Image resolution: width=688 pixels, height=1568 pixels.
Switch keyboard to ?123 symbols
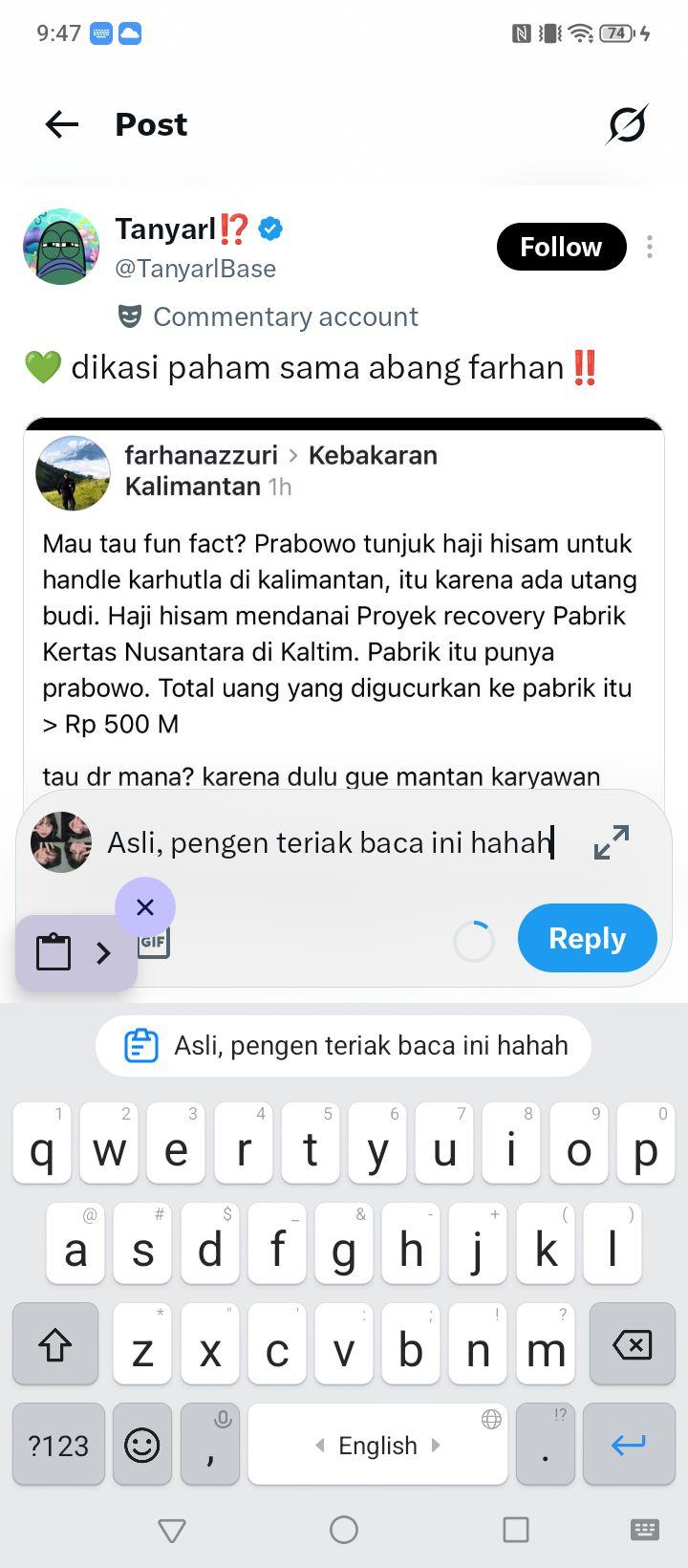click(x=58, y=1445)
